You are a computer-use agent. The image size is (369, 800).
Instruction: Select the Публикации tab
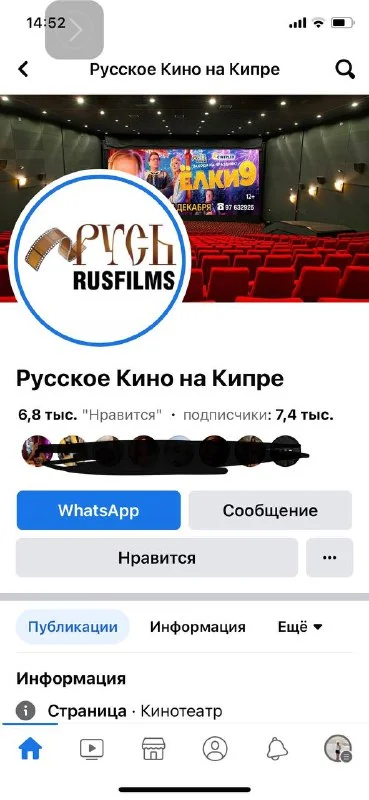pyautogui.click(x=72, y=627)
